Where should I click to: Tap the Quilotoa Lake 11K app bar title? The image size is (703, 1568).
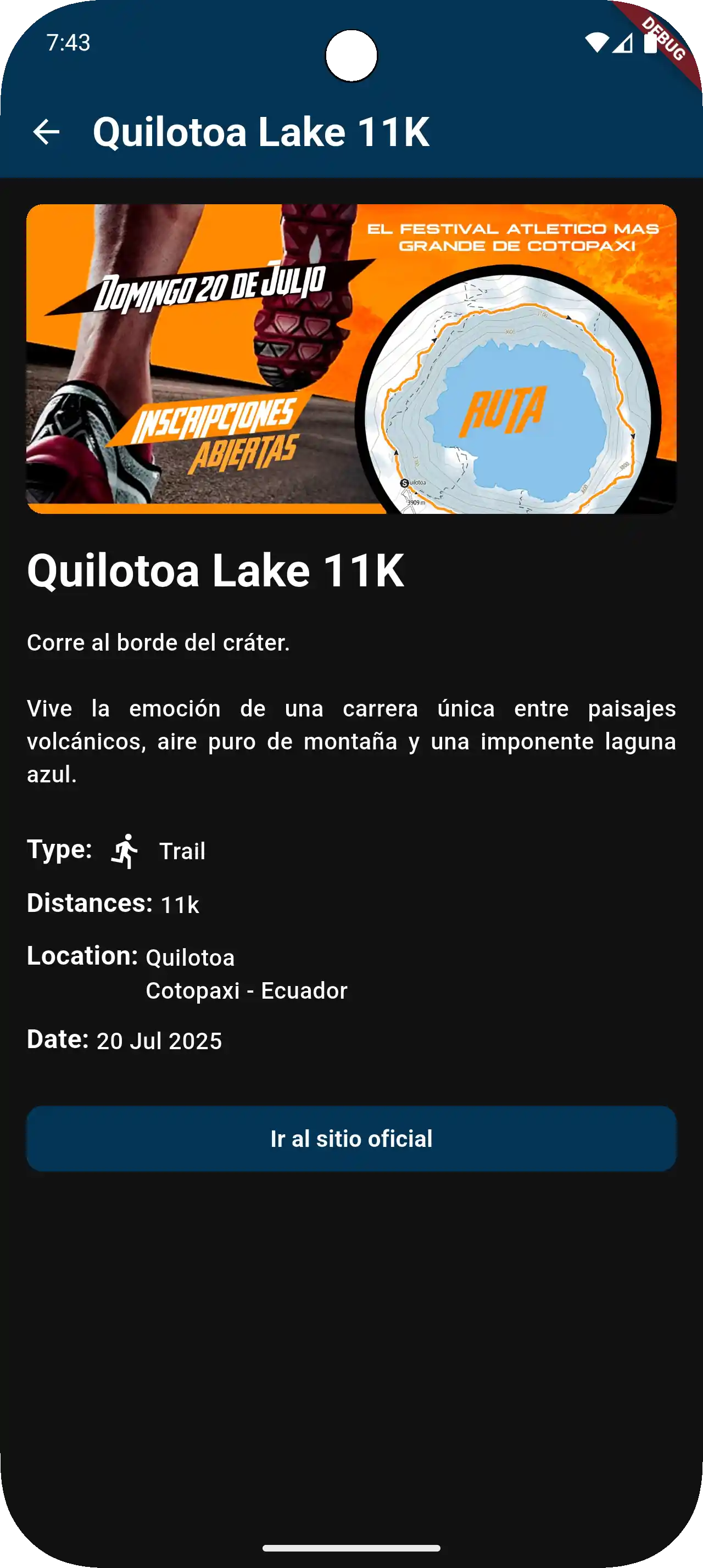[x=262, y=130]
